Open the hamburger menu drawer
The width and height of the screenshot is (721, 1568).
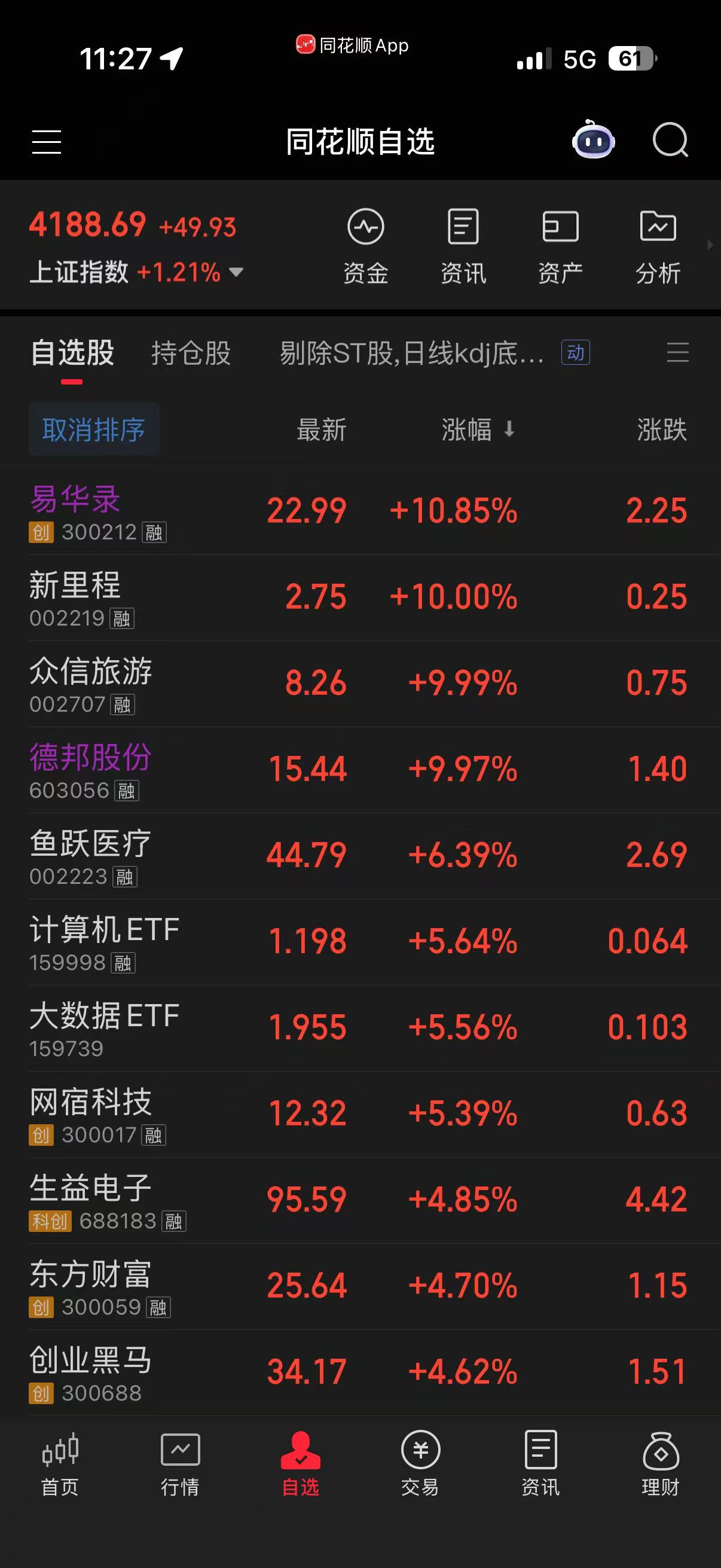tap(46, 142)
